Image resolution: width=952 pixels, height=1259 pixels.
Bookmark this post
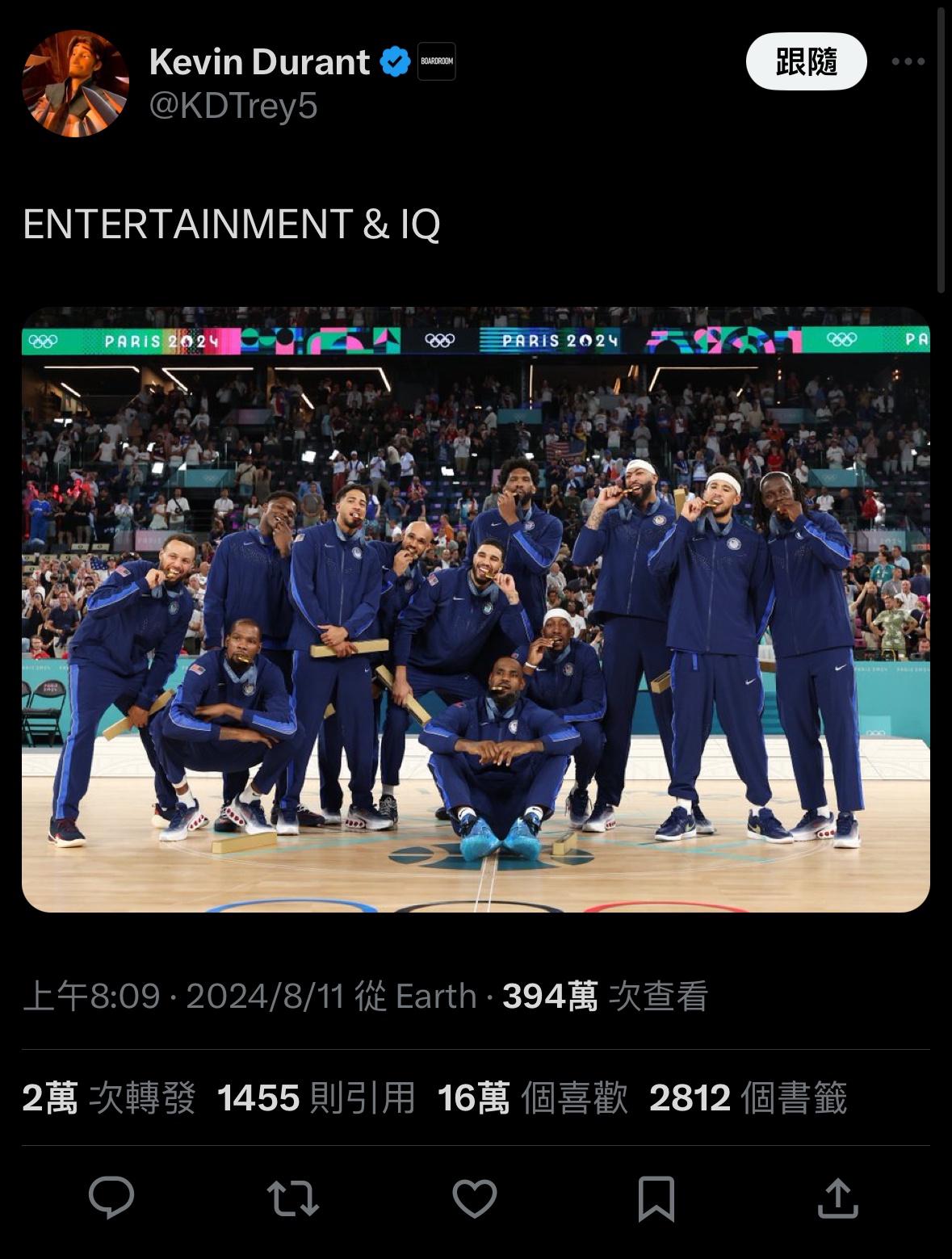(656, 1198)
